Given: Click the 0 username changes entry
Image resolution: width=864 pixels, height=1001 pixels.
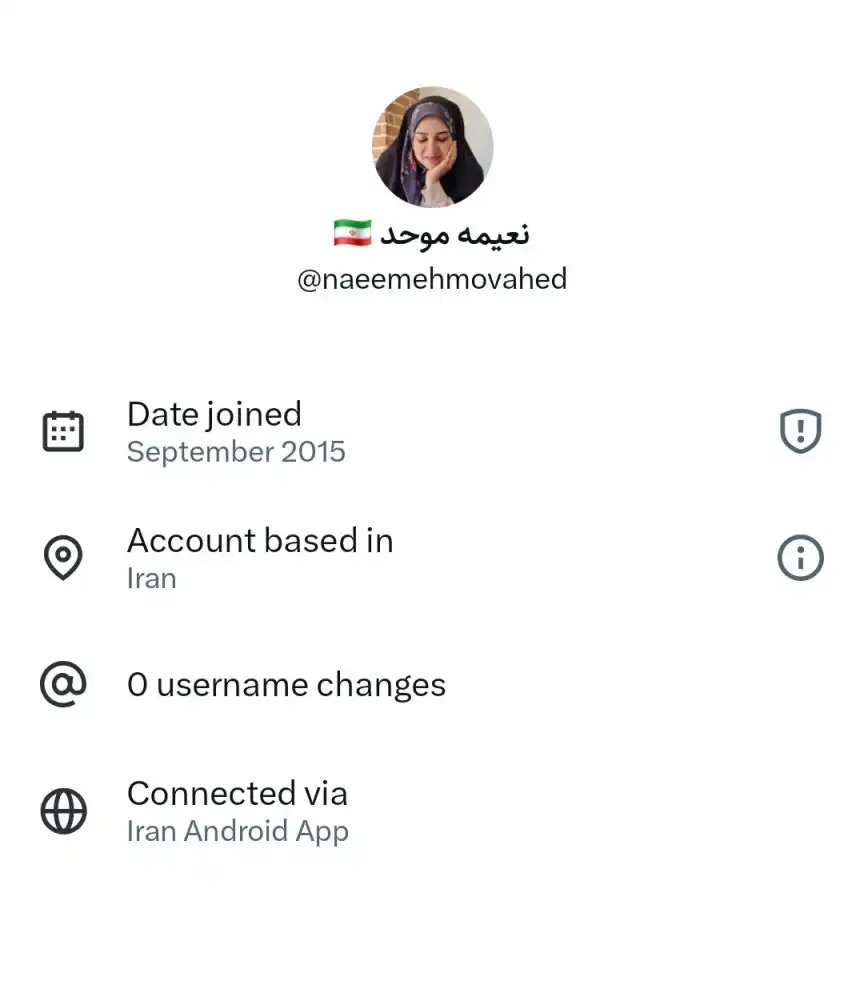Looking at the screenshot, I should coord(286,685).
